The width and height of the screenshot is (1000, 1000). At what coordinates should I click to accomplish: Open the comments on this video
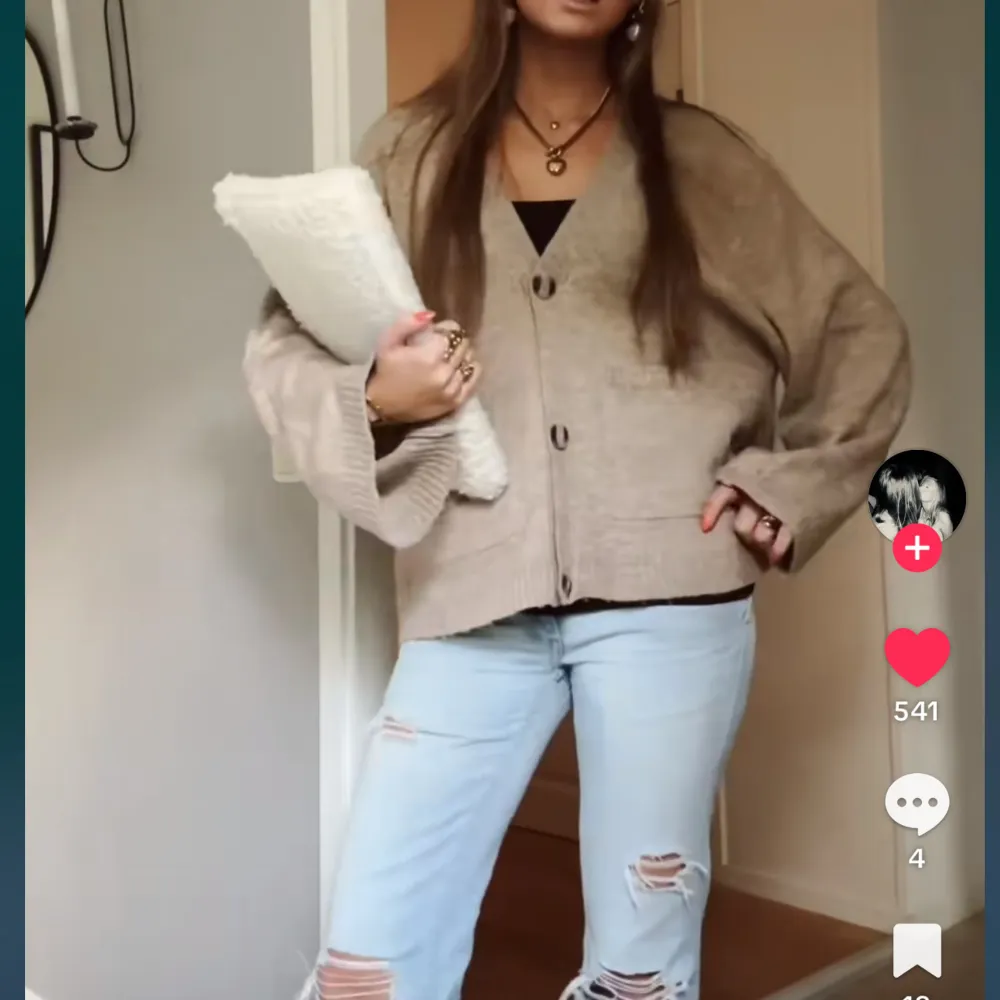tap(917, 803)
